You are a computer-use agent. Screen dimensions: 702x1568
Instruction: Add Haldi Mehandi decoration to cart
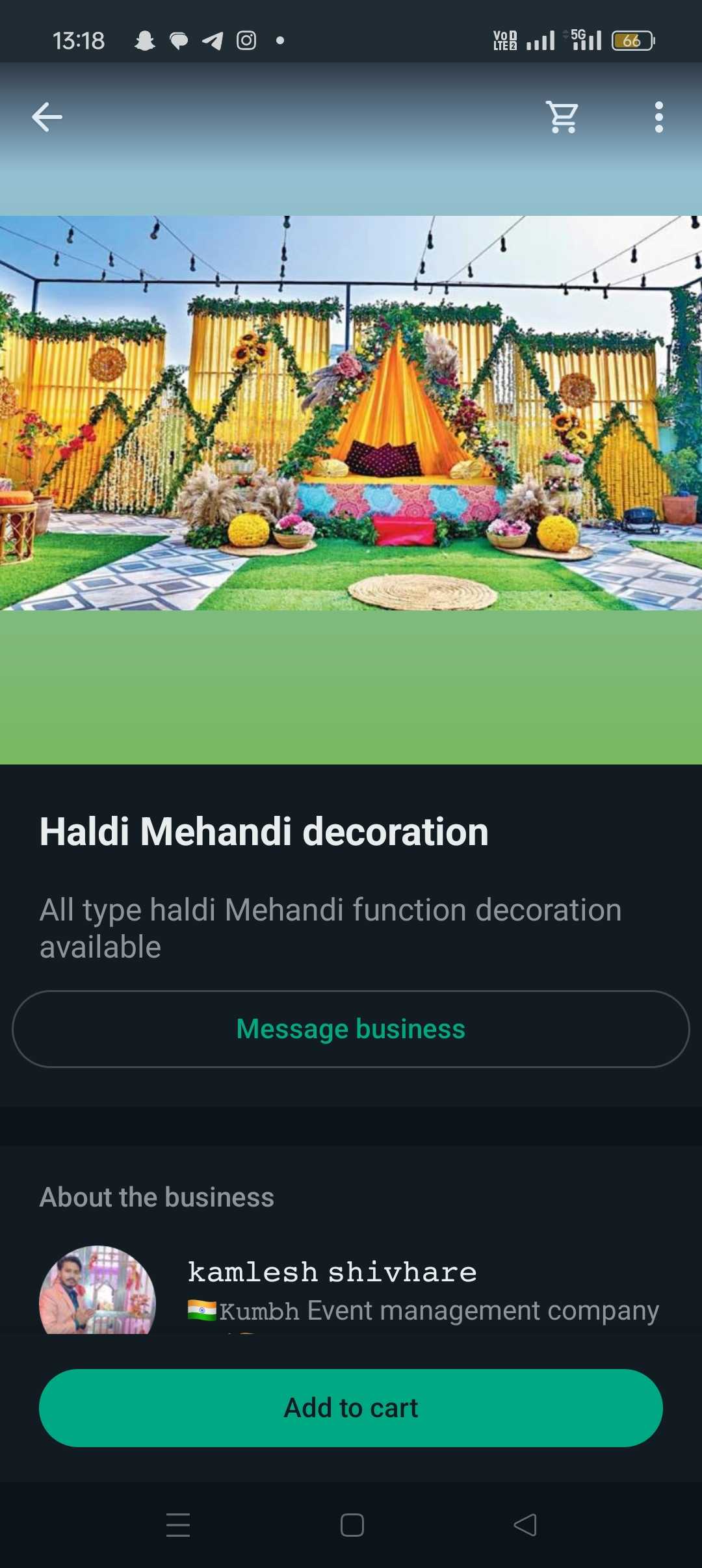tap(351, 1408)
